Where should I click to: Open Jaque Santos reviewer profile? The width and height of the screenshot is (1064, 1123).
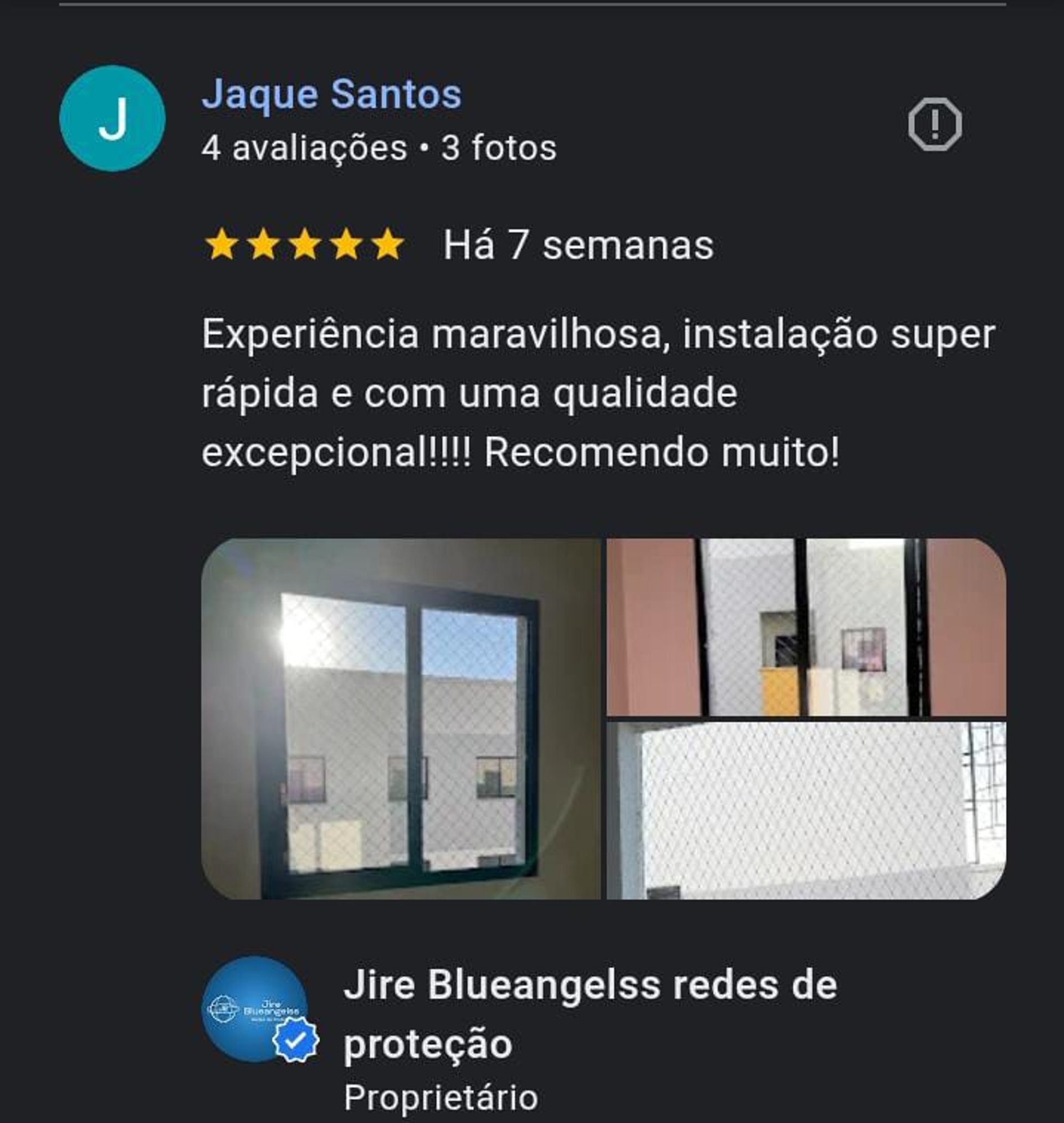pos(331,94)
